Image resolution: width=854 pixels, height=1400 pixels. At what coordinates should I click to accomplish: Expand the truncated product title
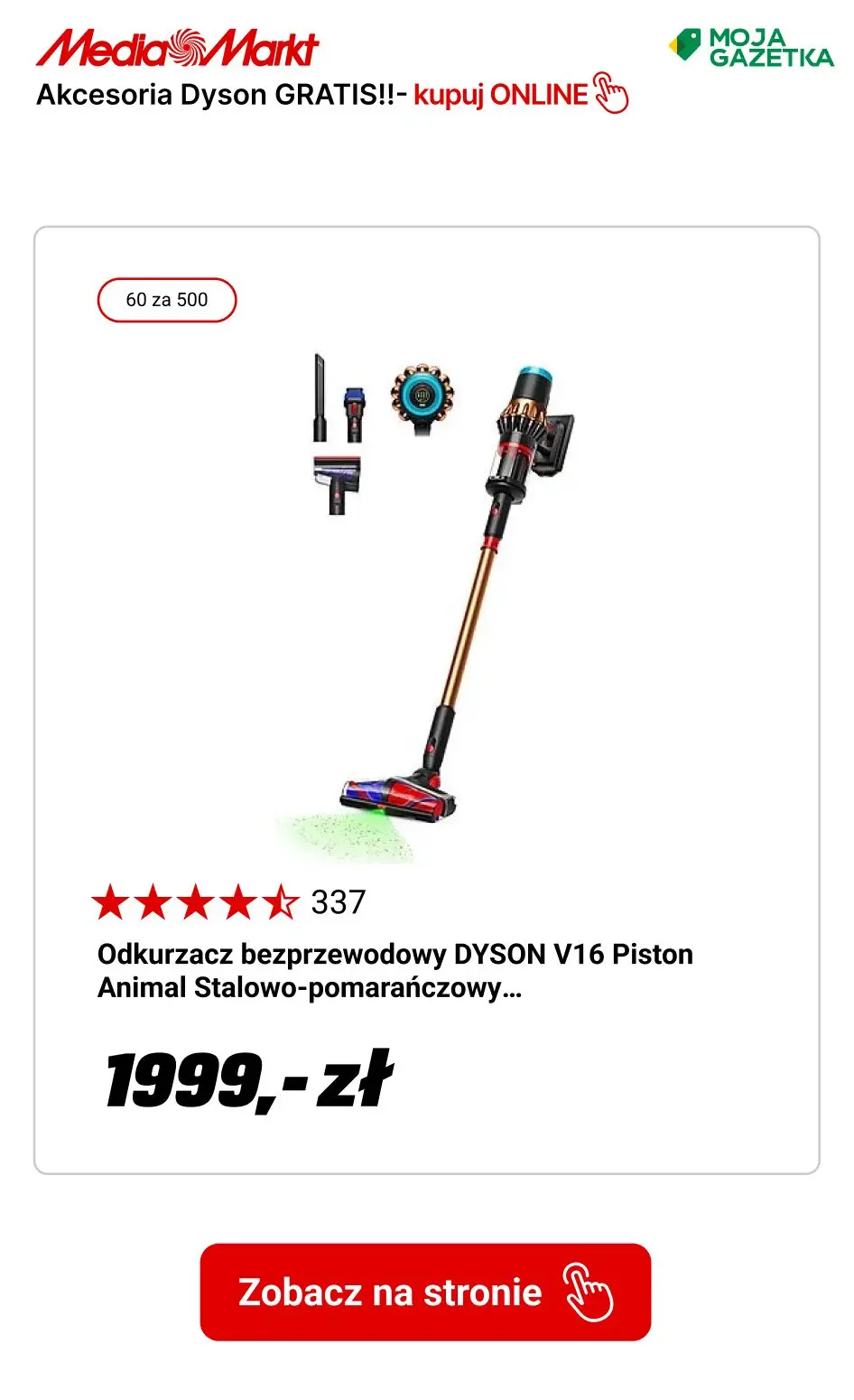(395, 971)
